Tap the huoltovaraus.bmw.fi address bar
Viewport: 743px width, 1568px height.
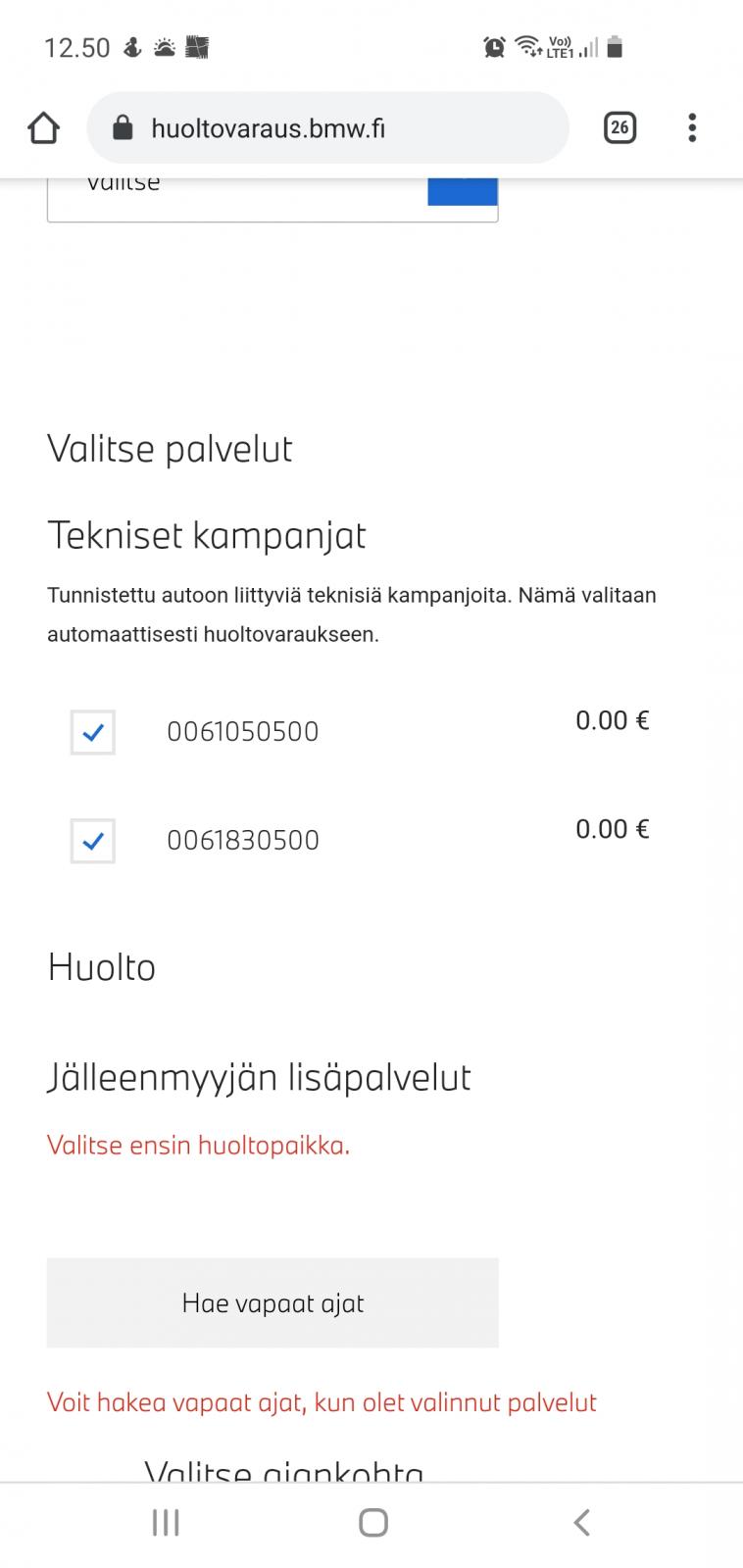point(327,127)
